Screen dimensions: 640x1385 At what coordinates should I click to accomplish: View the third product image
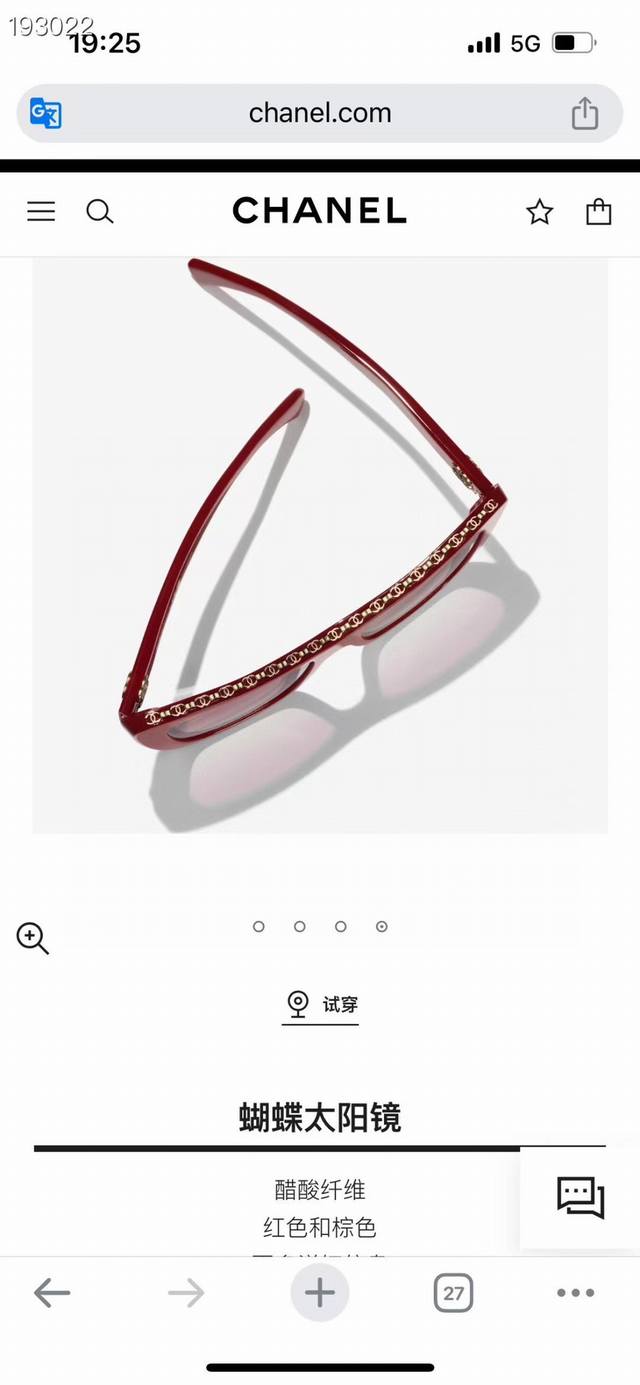click(x=341, y=927)
